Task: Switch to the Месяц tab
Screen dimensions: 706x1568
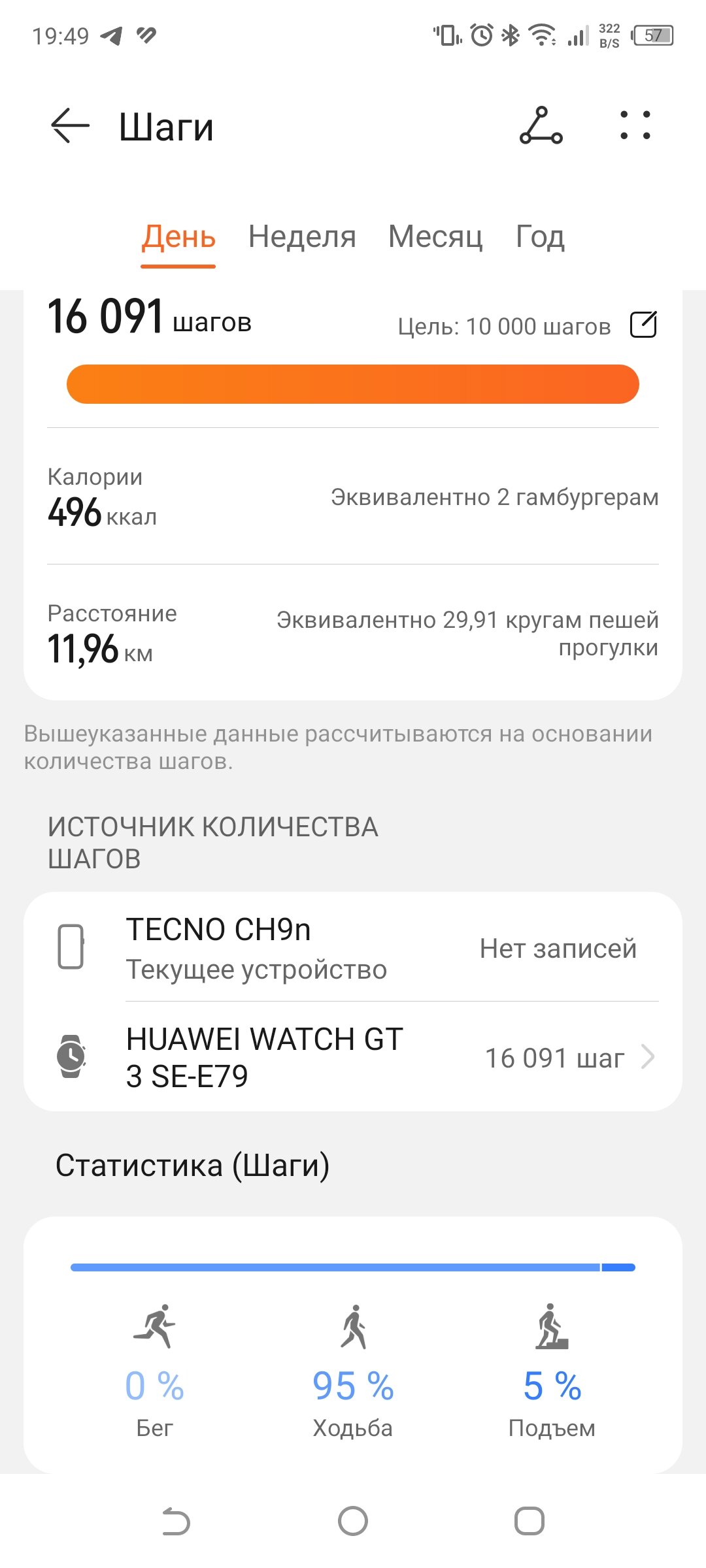Action: 435,237
